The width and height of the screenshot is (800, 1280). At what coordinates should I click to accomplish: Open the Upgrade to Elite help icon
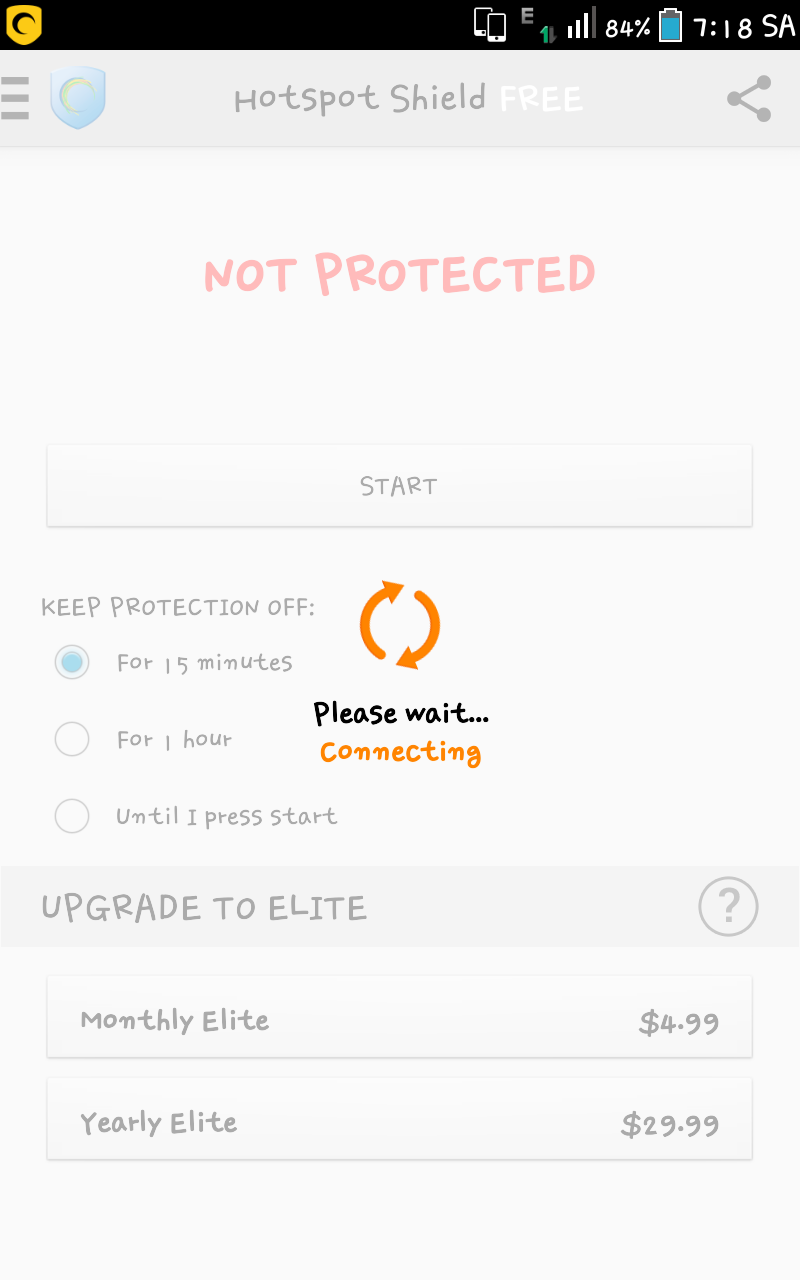(x=727, y=907)
